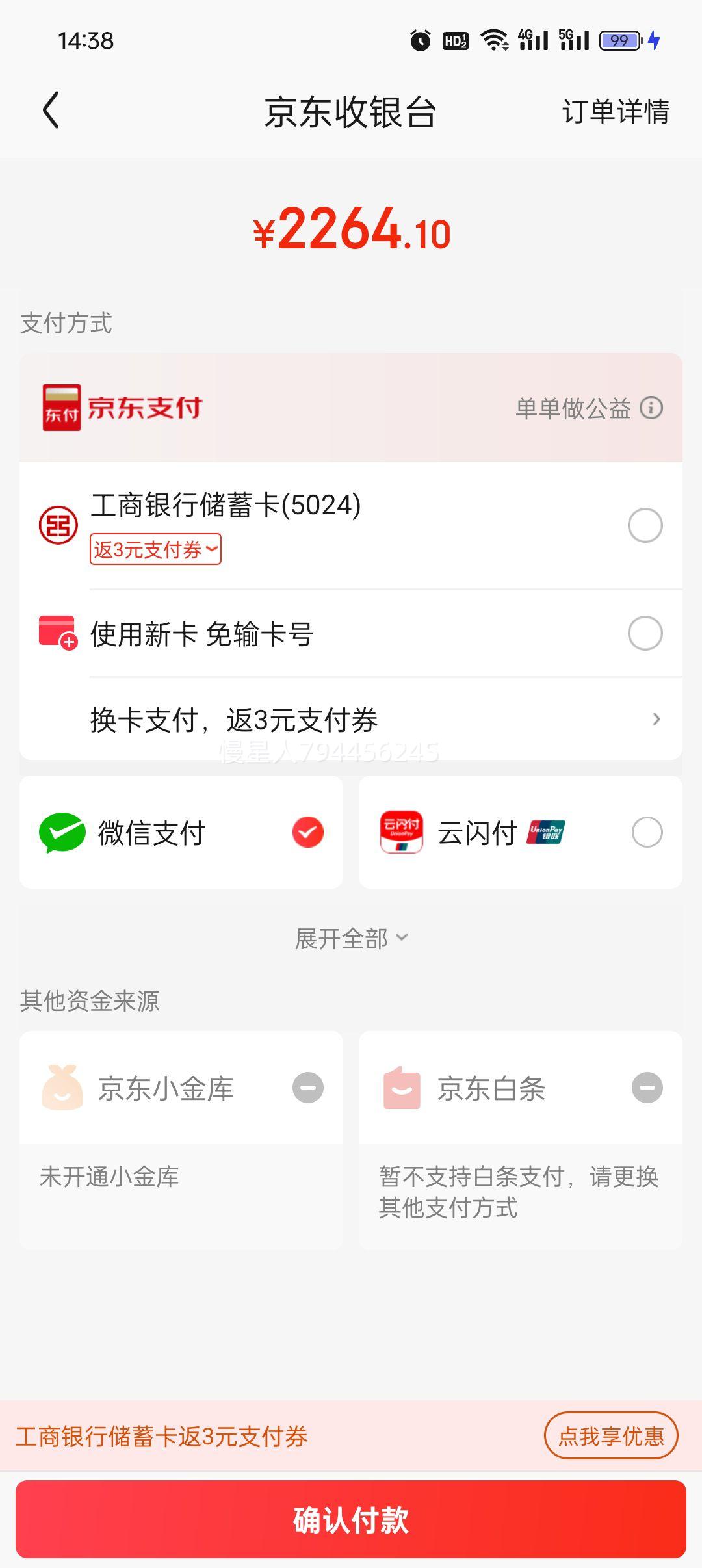Open the 单单做公益 info icon

[x=651, y=408]
